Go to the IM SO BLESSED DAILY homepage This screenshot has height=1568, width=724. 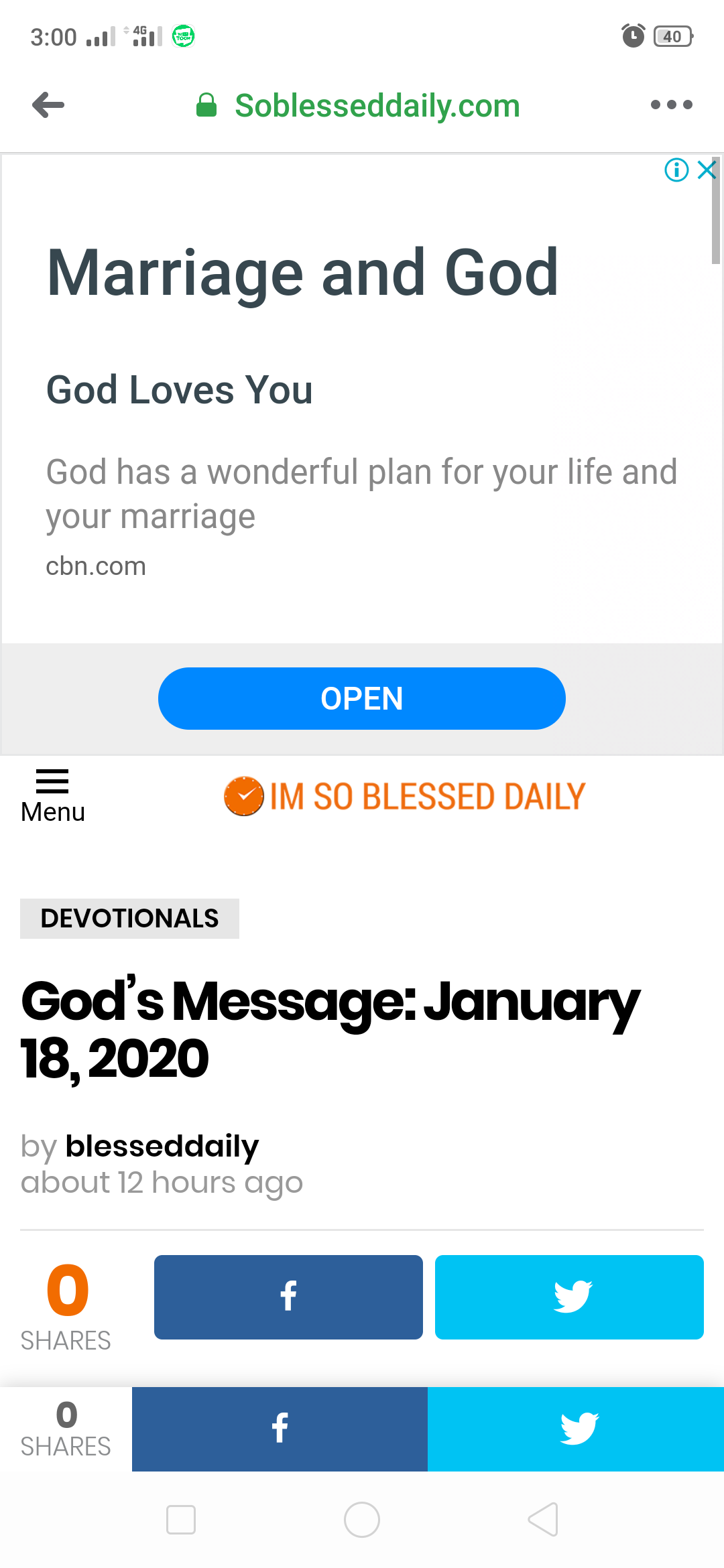tap(405, 796)
